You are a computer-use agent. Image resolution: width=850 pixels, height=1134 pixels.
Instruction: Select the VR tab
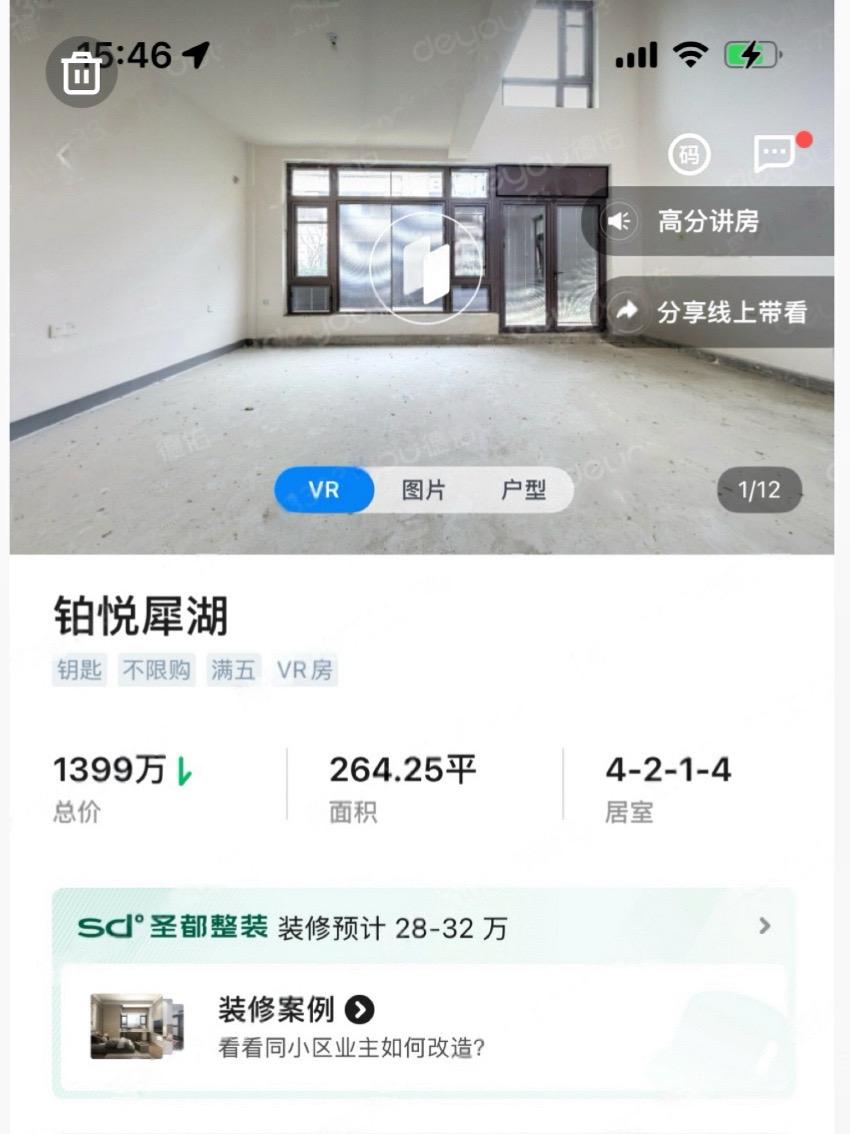click(323, 490)
